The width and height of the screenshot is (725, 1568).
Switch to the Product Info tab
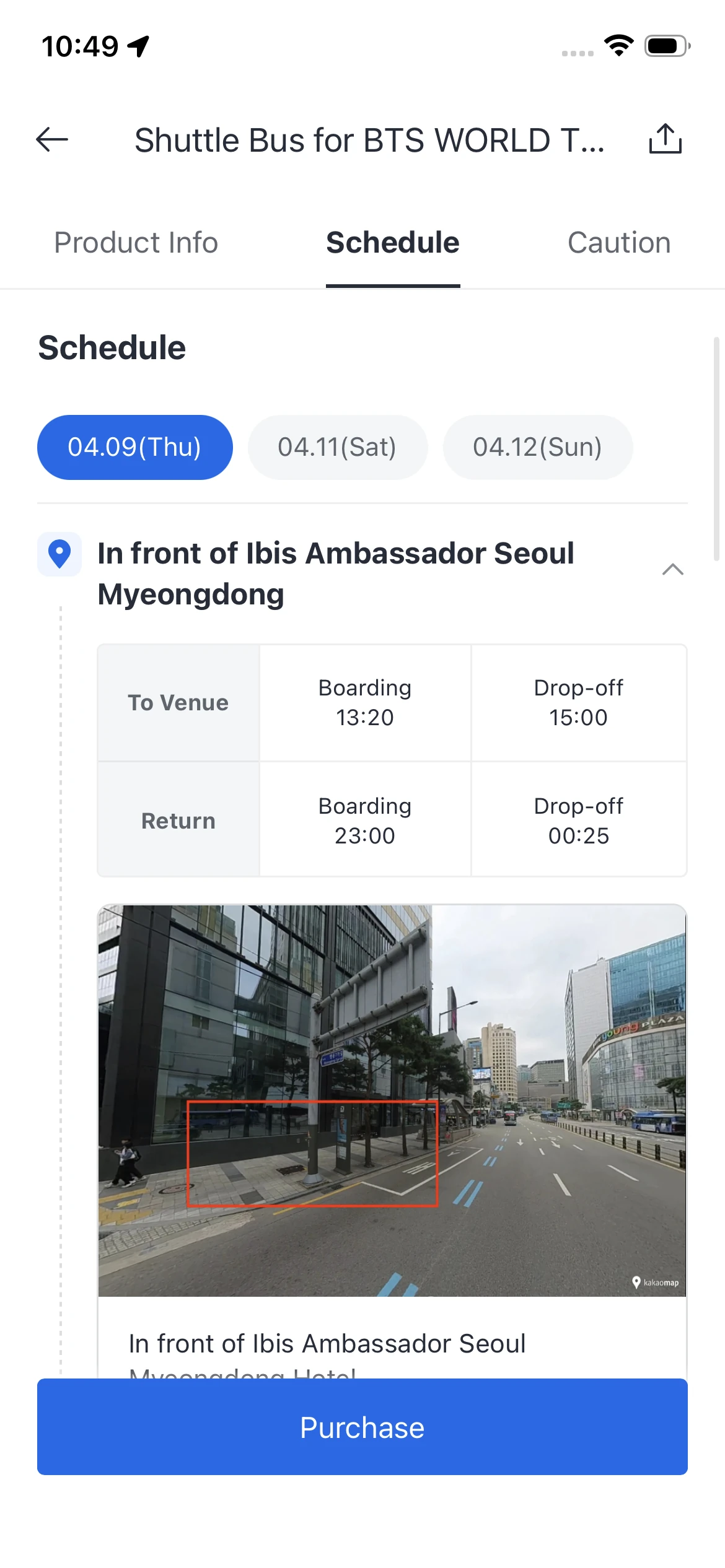pyautogui.click(x=135, y=242)
